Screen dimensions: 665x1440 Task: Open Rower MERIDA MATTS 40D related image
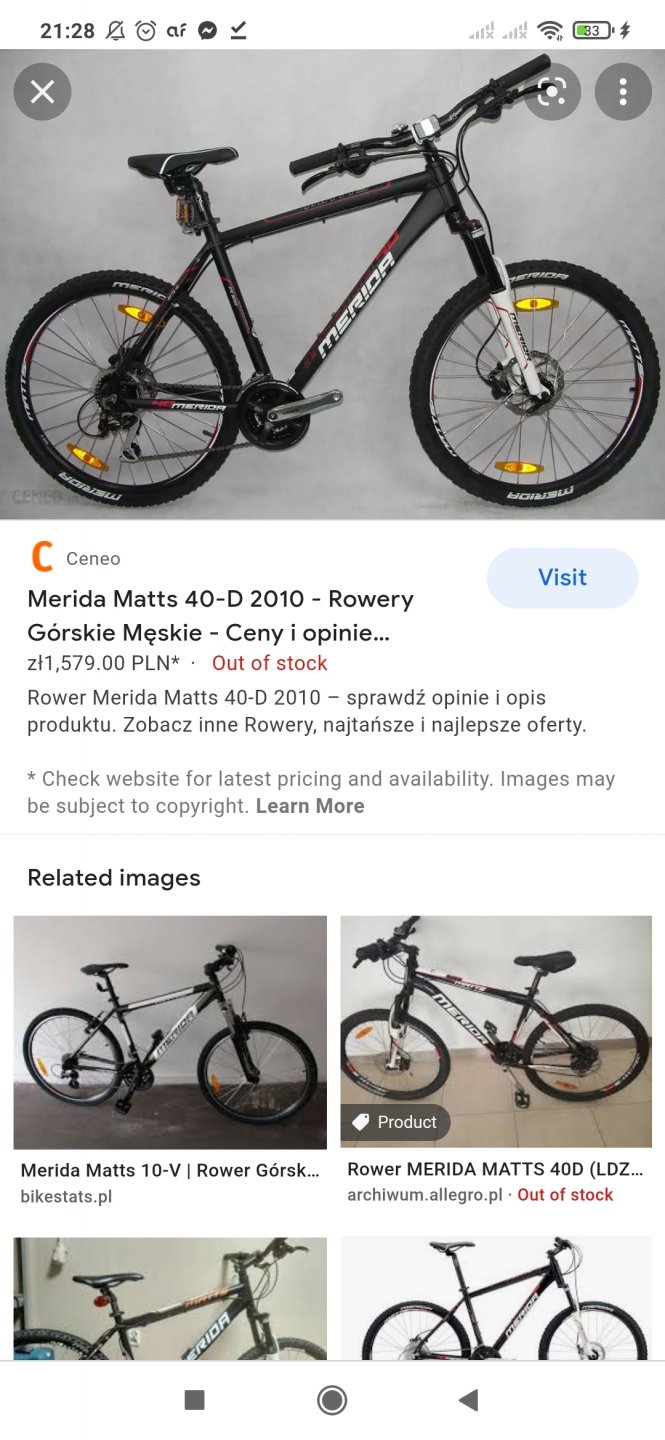(496, 1032)
